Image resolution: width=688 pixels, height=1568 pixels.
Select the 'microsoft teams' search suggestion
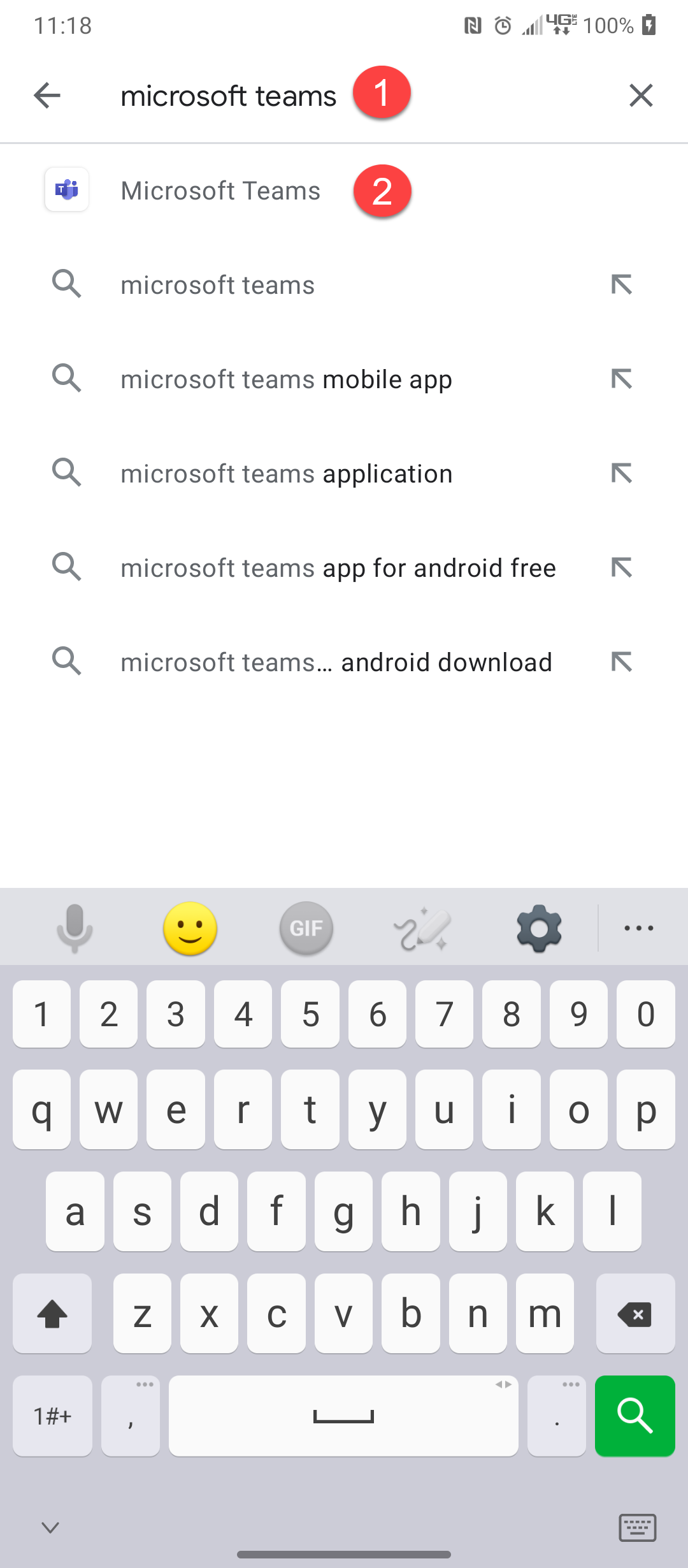pyautogui.click(x=218, y=285)
